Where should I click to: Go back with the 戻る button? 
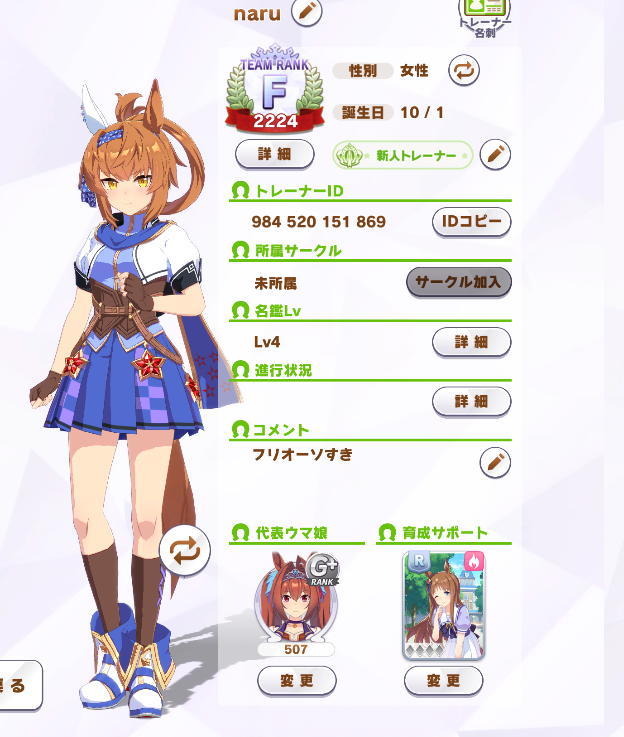pyautogui.click(x=18, y=686)
